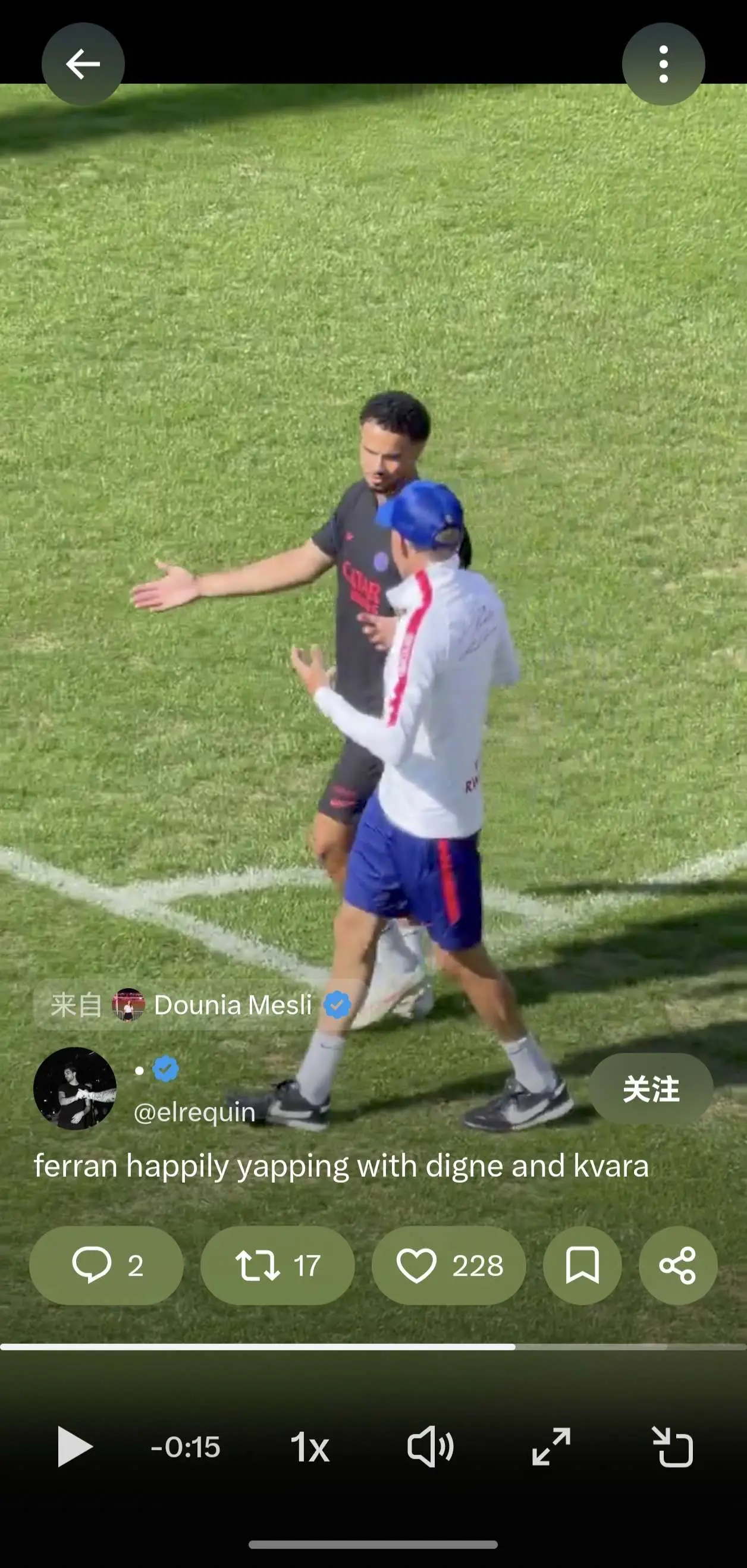This screenshot has height=1568, width=747.
Task: Mute the video sound
Action: tap(431, 1446)
